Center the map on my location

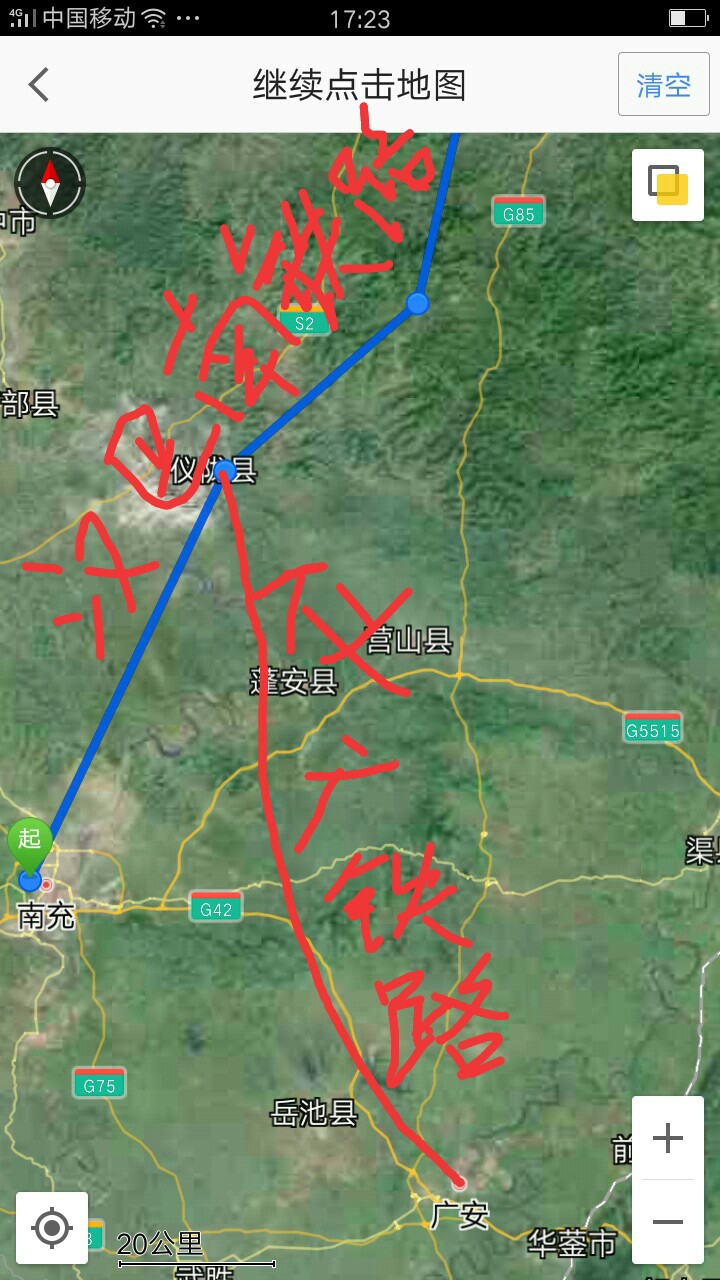[52, 1227]
